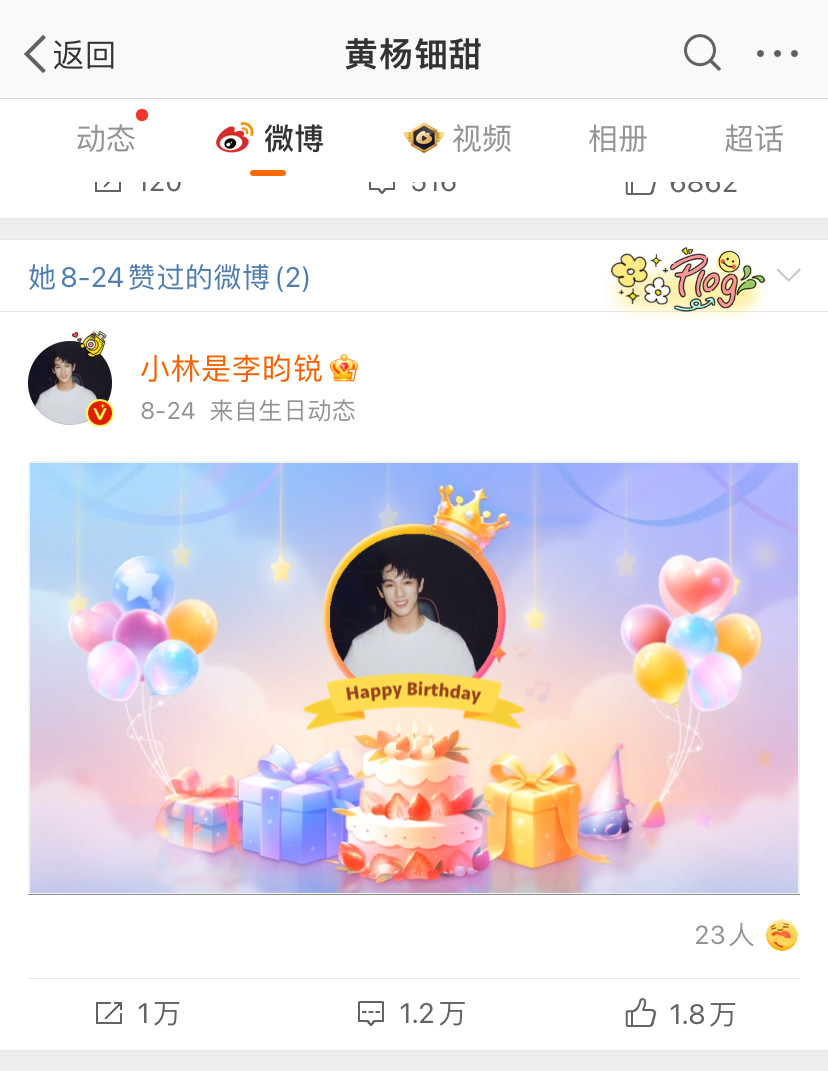828x1071 pixels.
Task: Expand the 她8-24赞过的微博 section chevron
Action: point(789,276)
